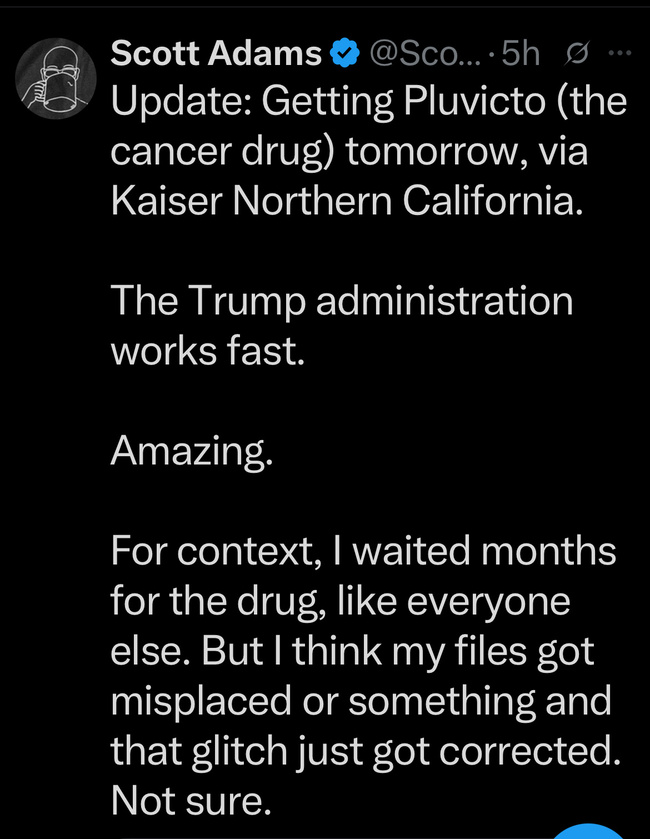Open the Scott Adams account name

[215, 54]
